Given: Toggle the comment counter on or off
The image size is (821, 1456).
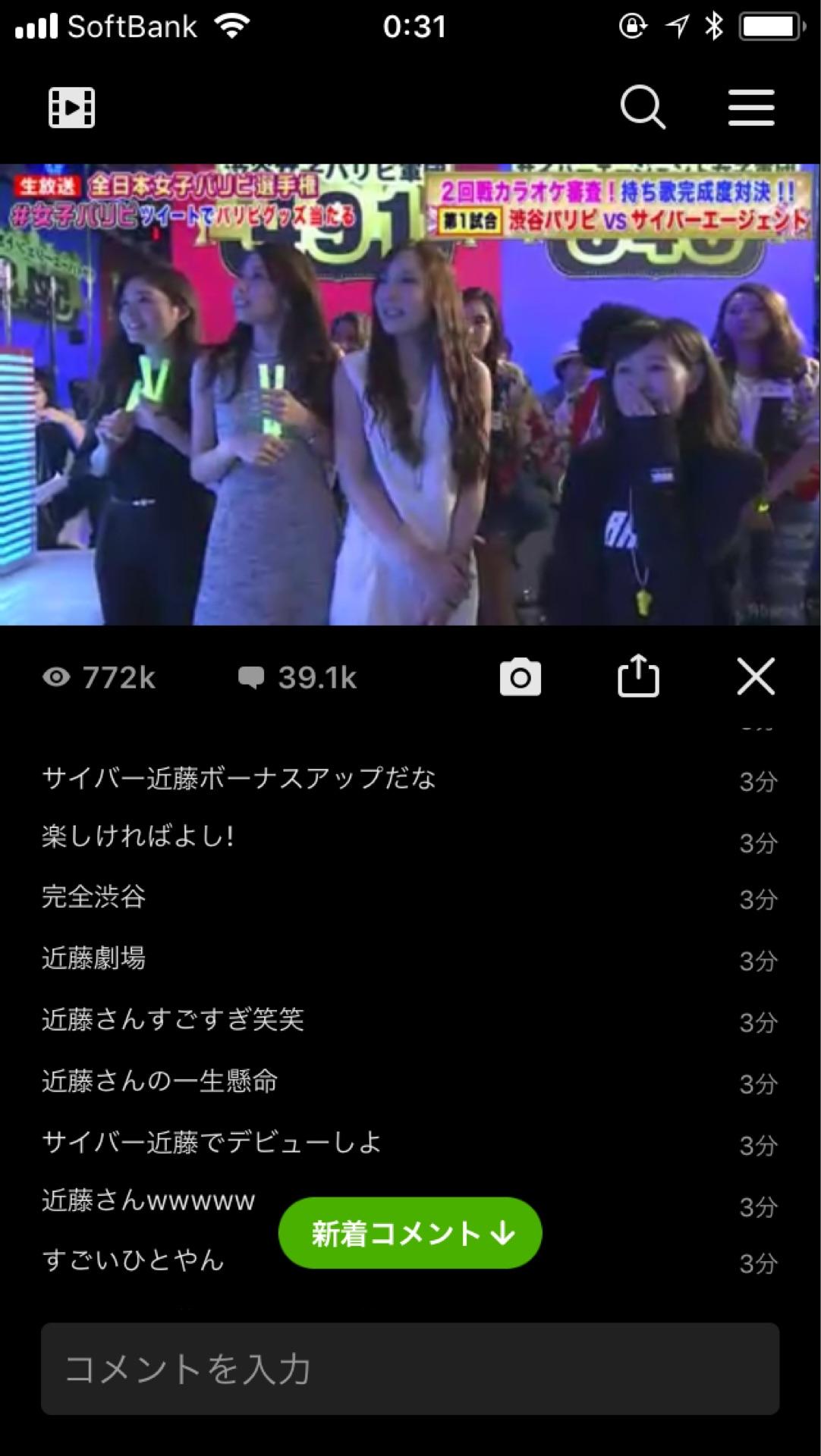Looking at the screenshot, I should 296,678.
